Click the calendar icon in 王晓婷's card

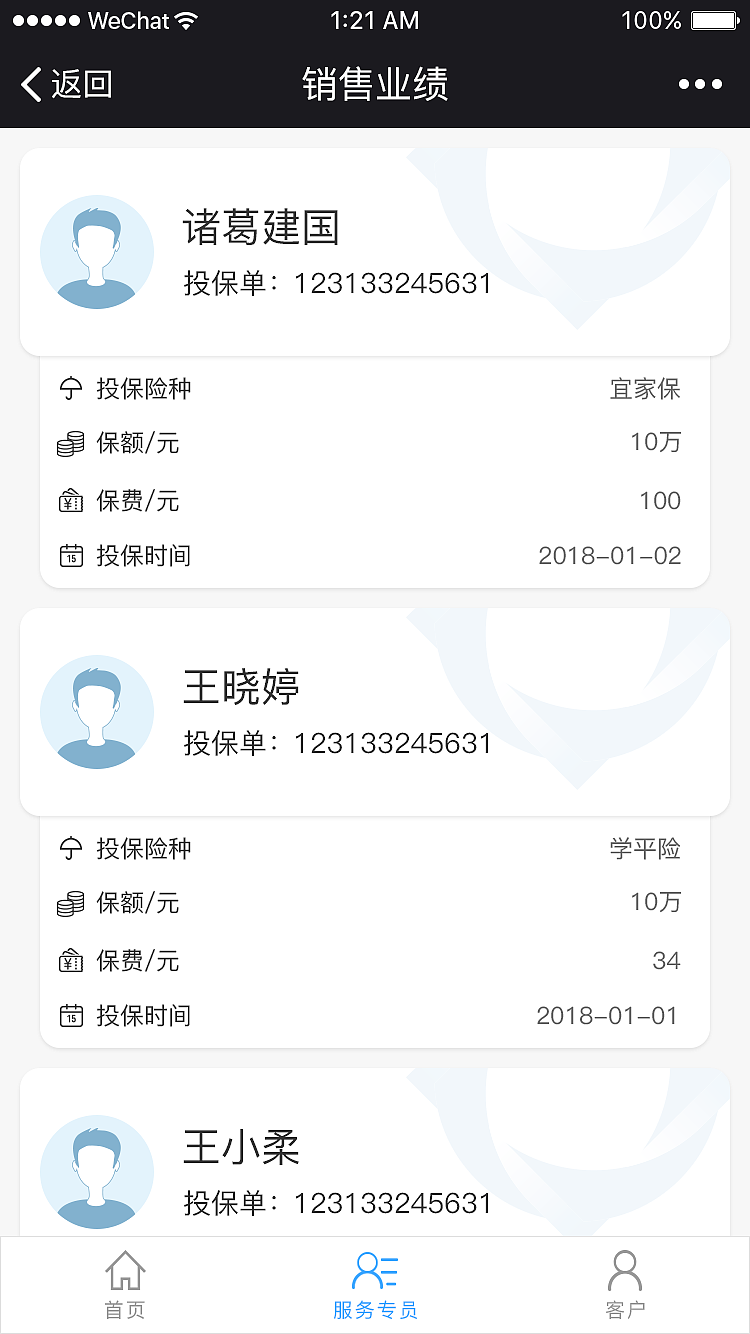click(70, 1015)
